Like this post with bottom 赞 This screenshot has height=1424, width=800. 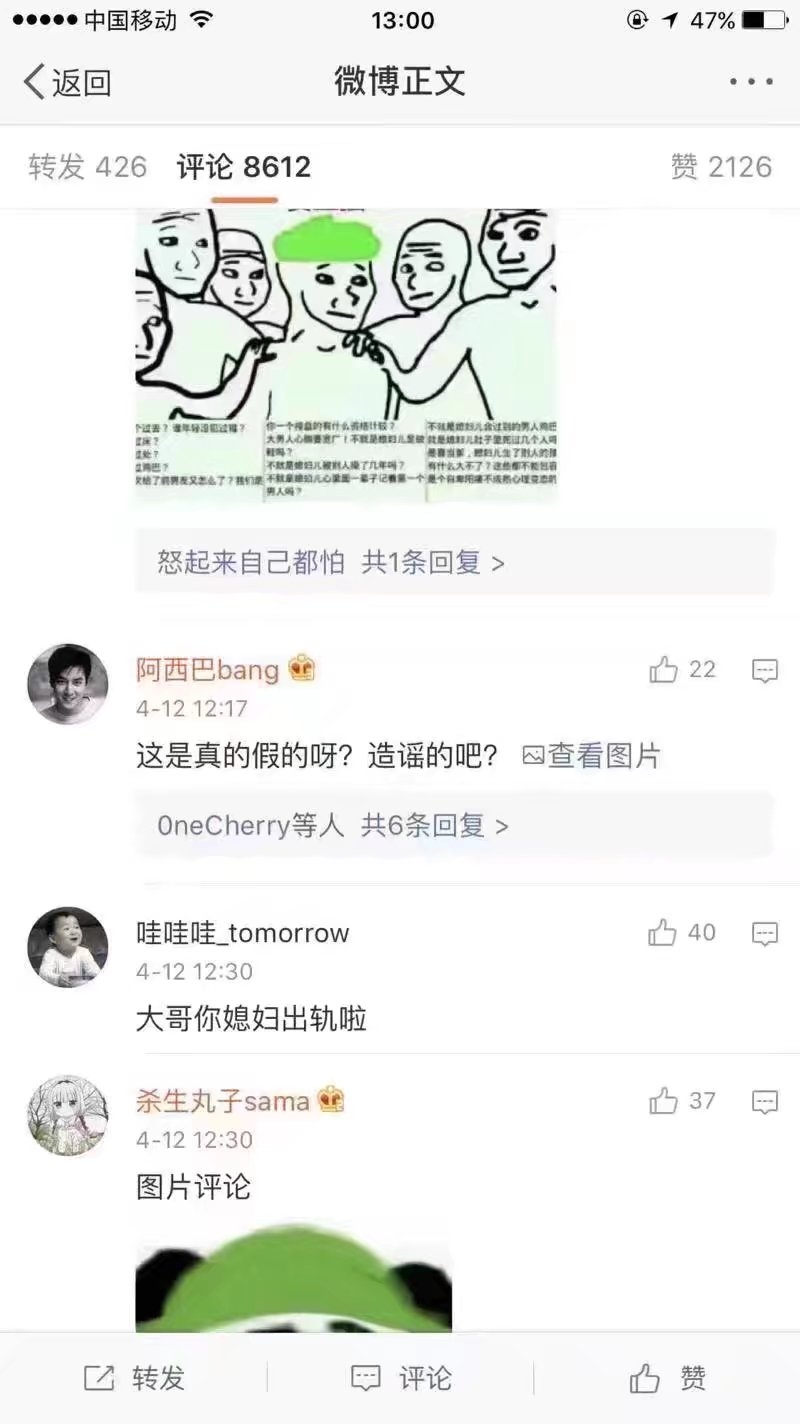click(x=668, y=1378)
